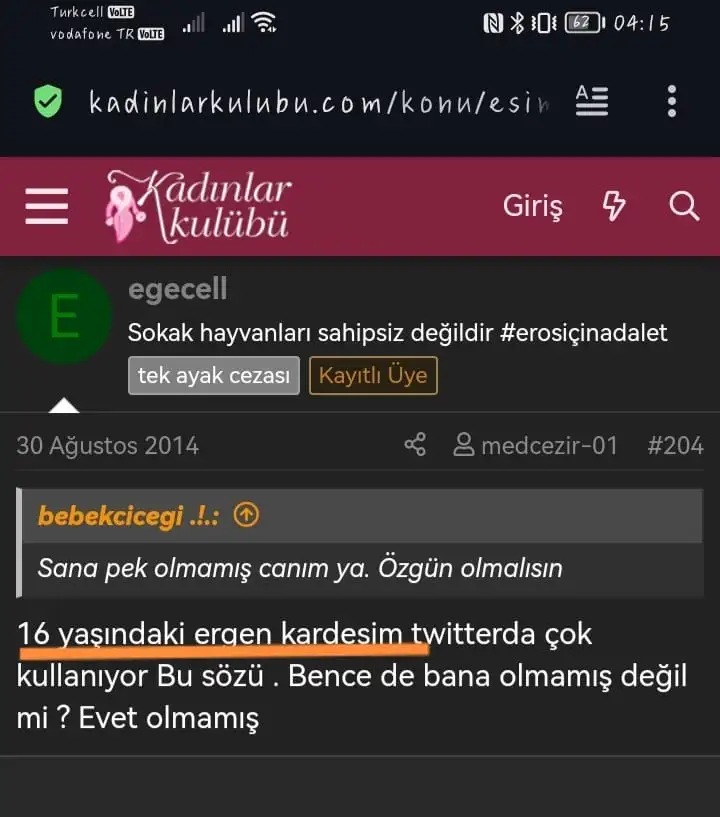The height and width of the screenshot is (817, 720).
Task: Tap the Giriş login link
Action: [x=532, y=207]
